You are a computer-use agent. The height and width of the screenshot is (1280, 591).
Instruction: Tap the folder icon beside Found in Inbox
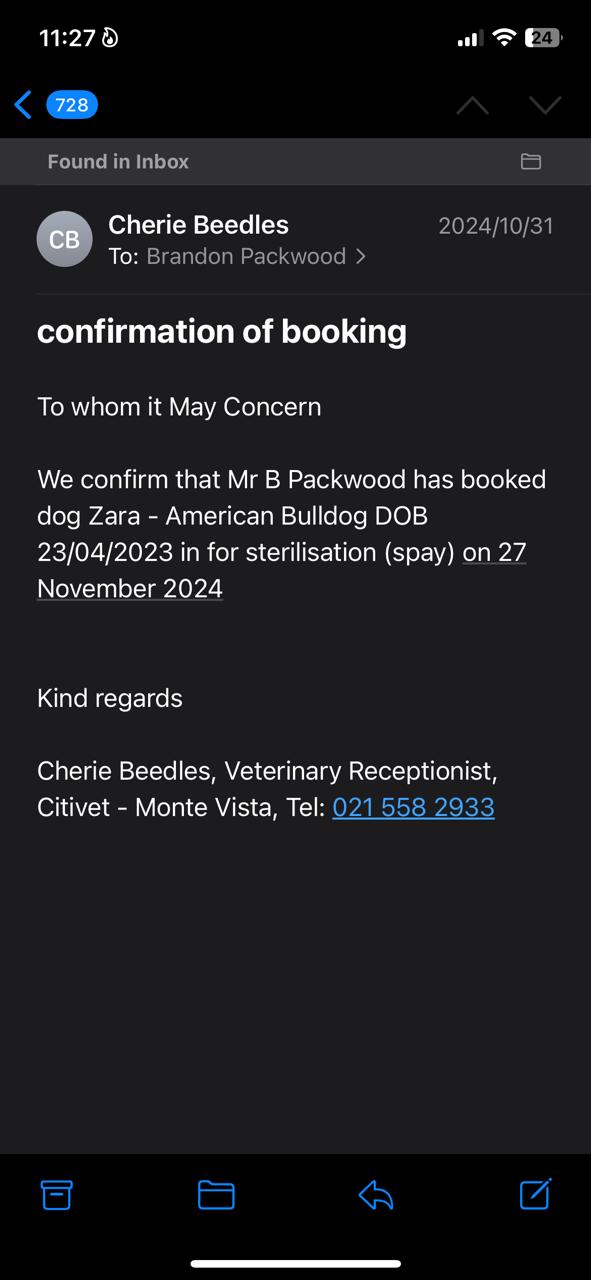[531, 161]
